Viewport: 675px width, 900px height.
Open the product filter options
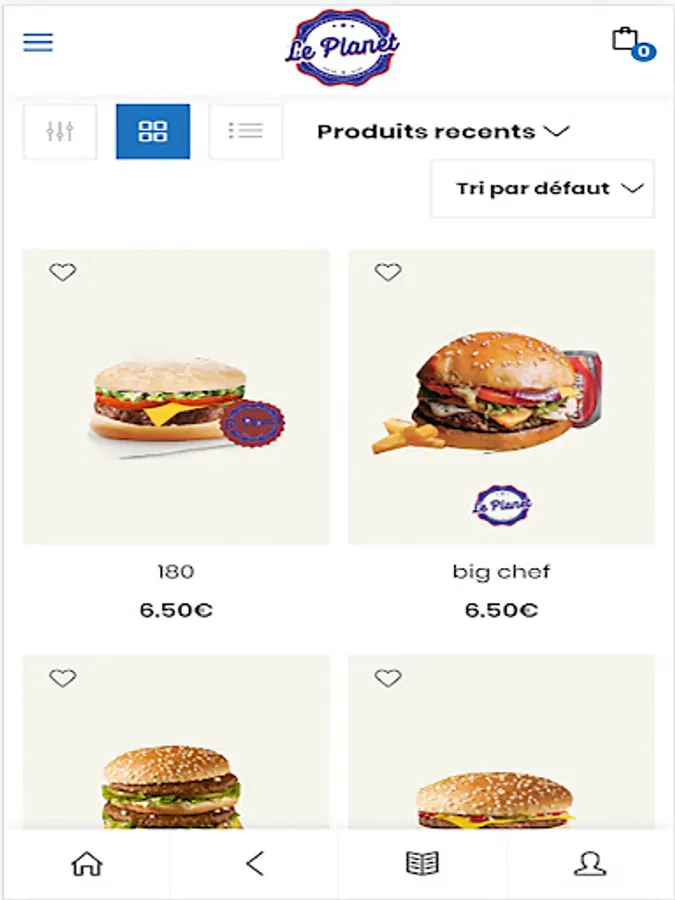pos(60,132)
